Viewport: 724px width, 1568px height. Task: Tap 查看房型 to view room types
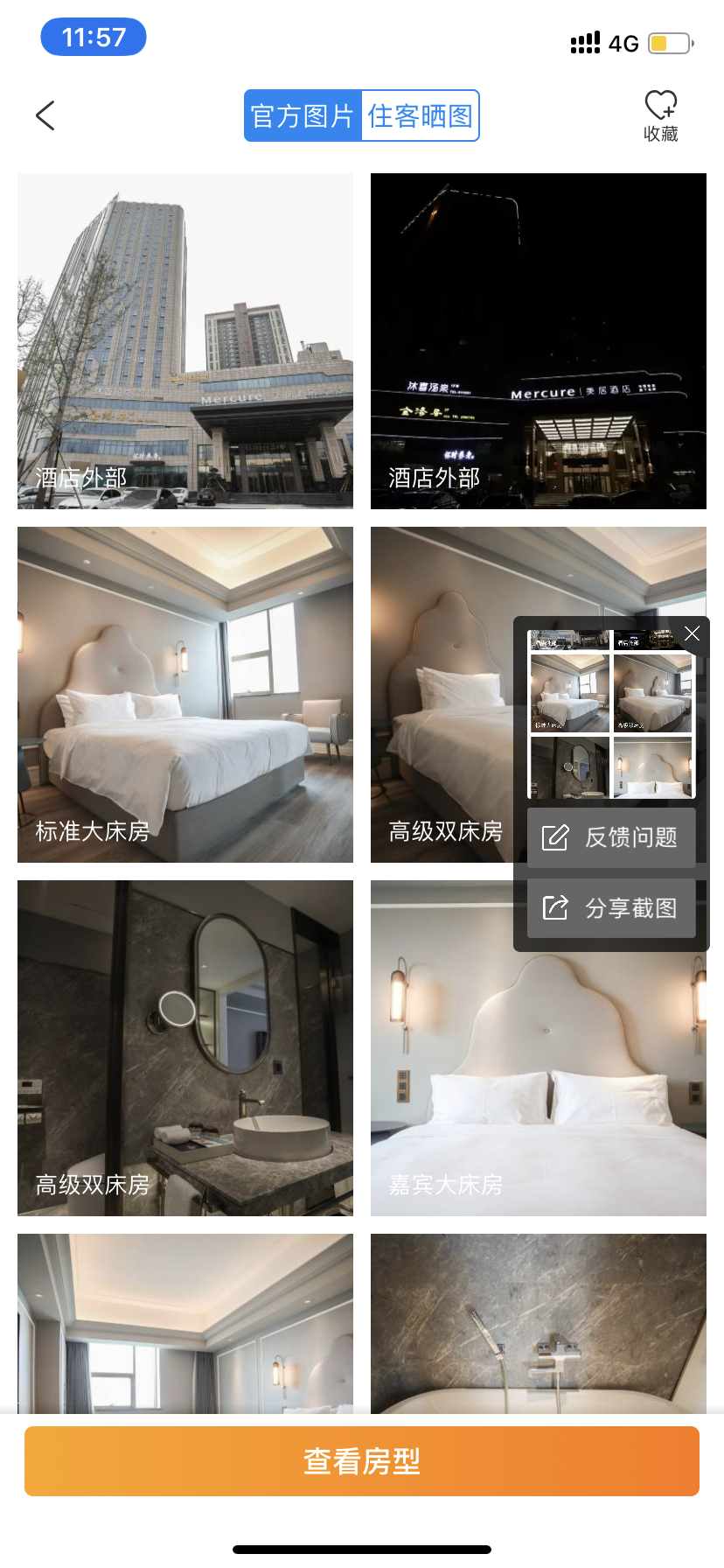click(x=362, y=1461)
